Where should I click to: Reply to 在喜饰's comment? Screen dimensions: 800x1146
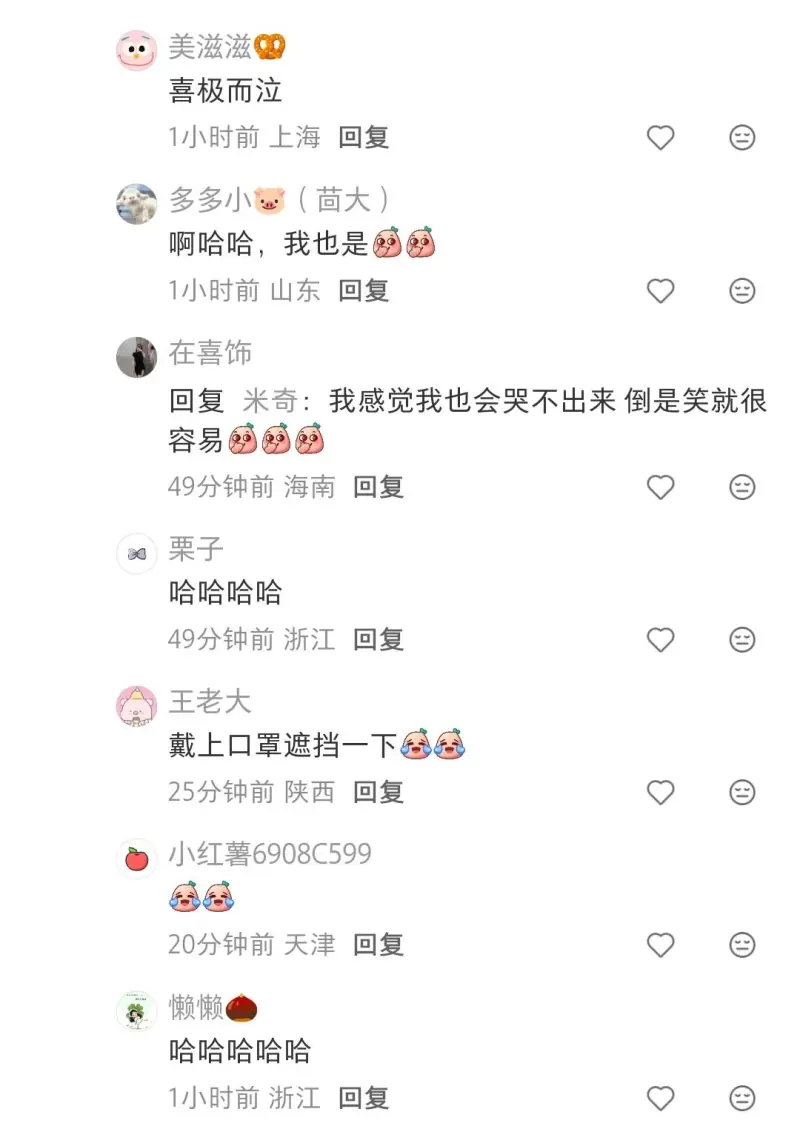coord(378,487)
